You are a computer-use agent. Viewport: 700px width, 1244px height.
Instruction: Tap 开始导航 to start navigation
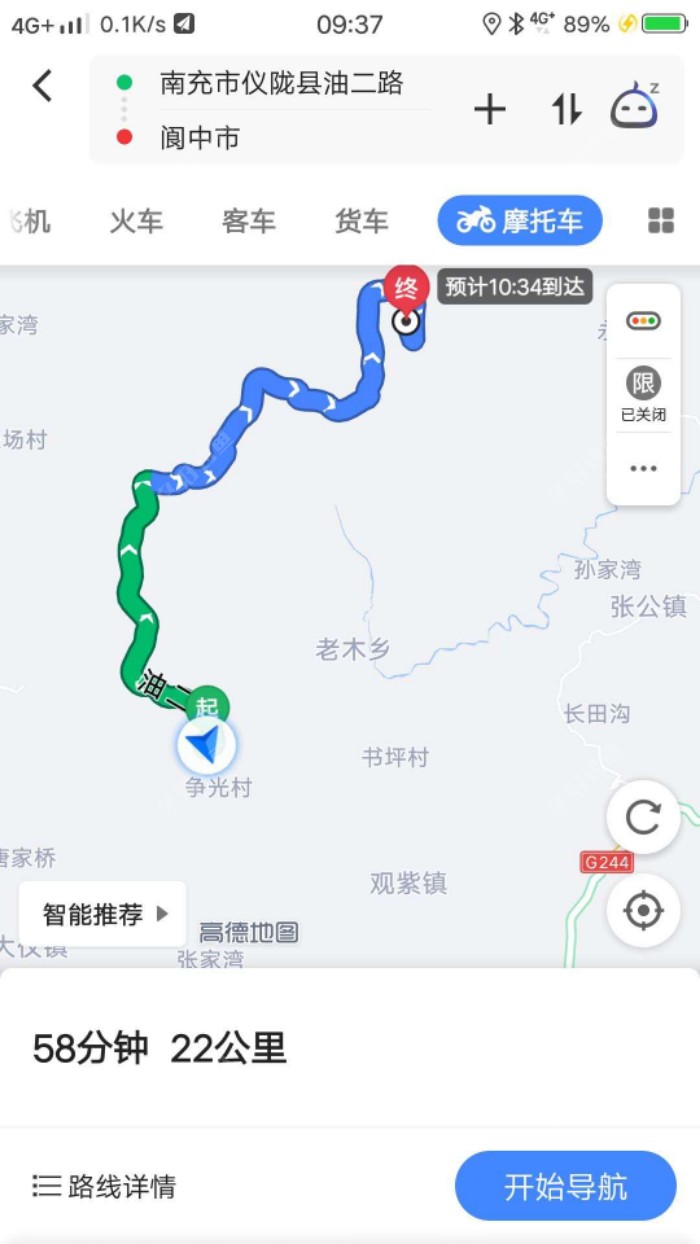[x=565, y=1186]
